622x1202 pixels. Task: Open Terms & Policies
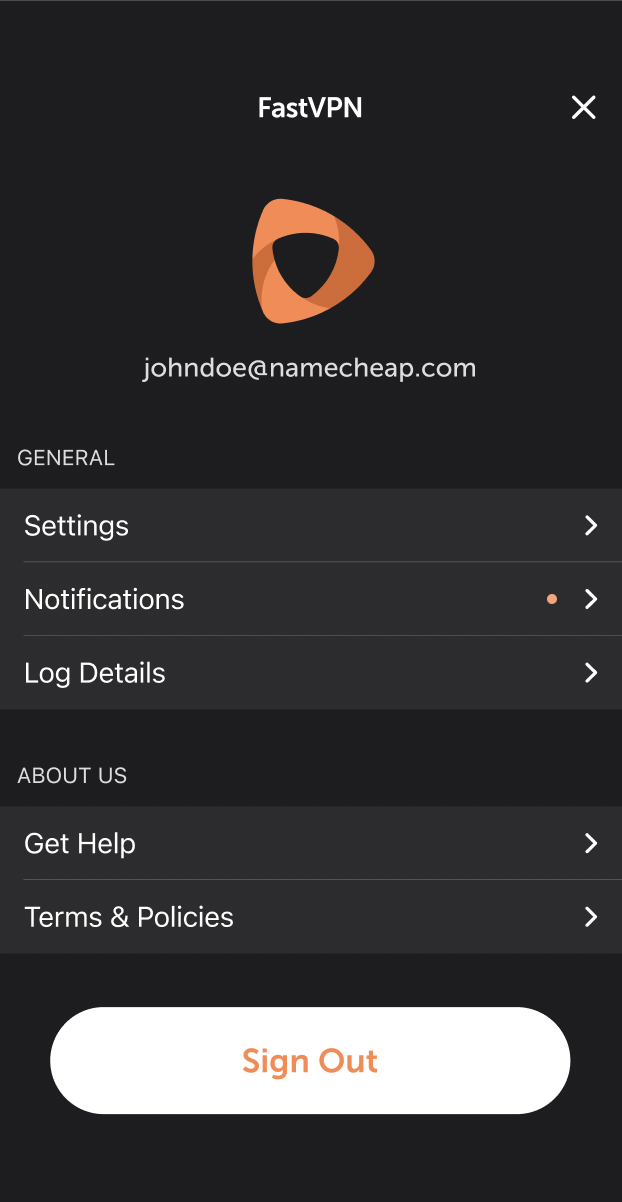pyautogui.click(x=311, y=917)
